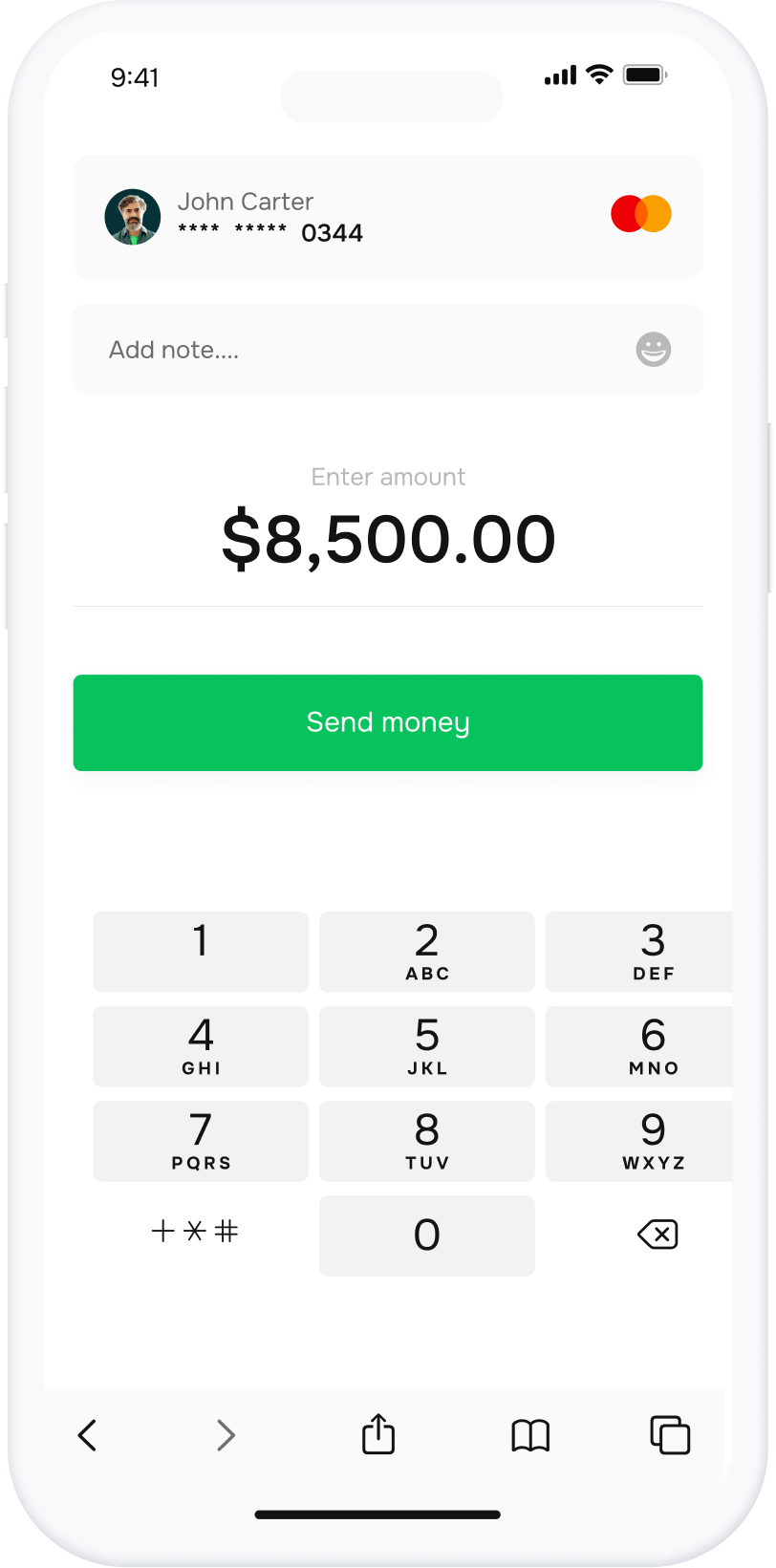The image size is (776, 1568).
Task: Tap the 9:41 clock in the status bar
Action: click(x=136, y=77)
